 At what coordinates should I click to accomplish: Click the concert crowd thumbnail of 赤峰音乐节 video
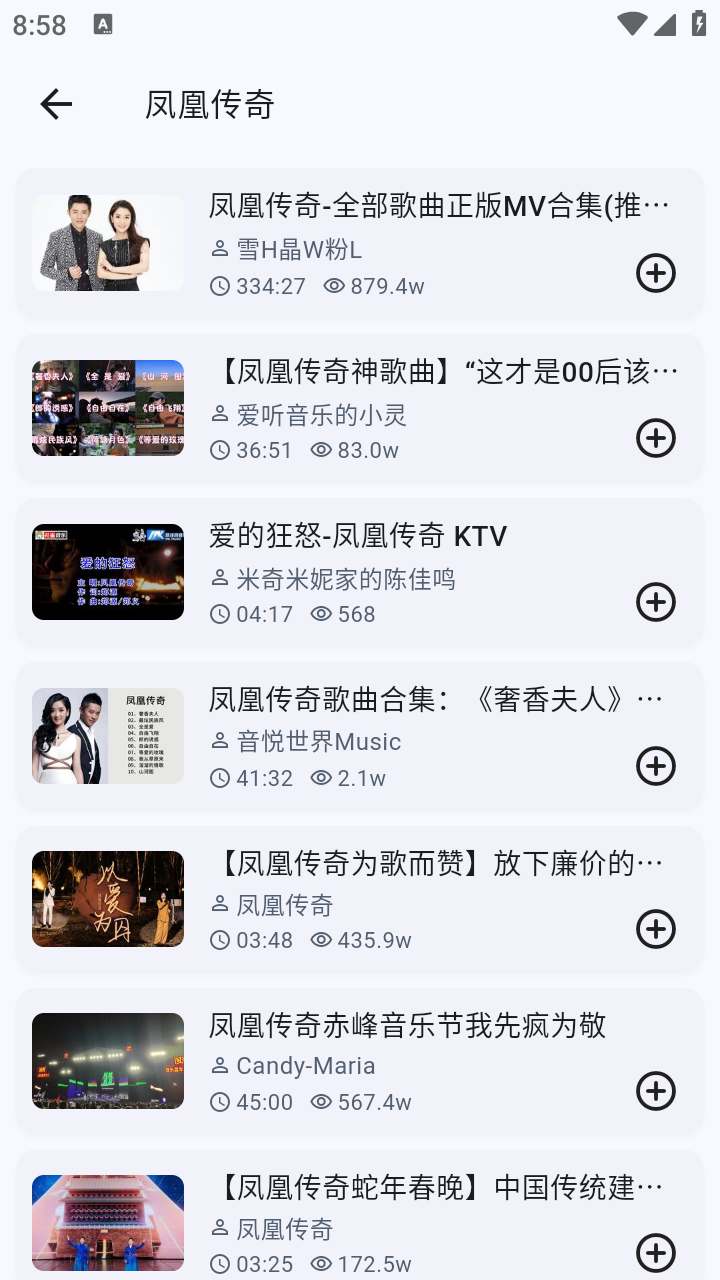coord(107,1061)
